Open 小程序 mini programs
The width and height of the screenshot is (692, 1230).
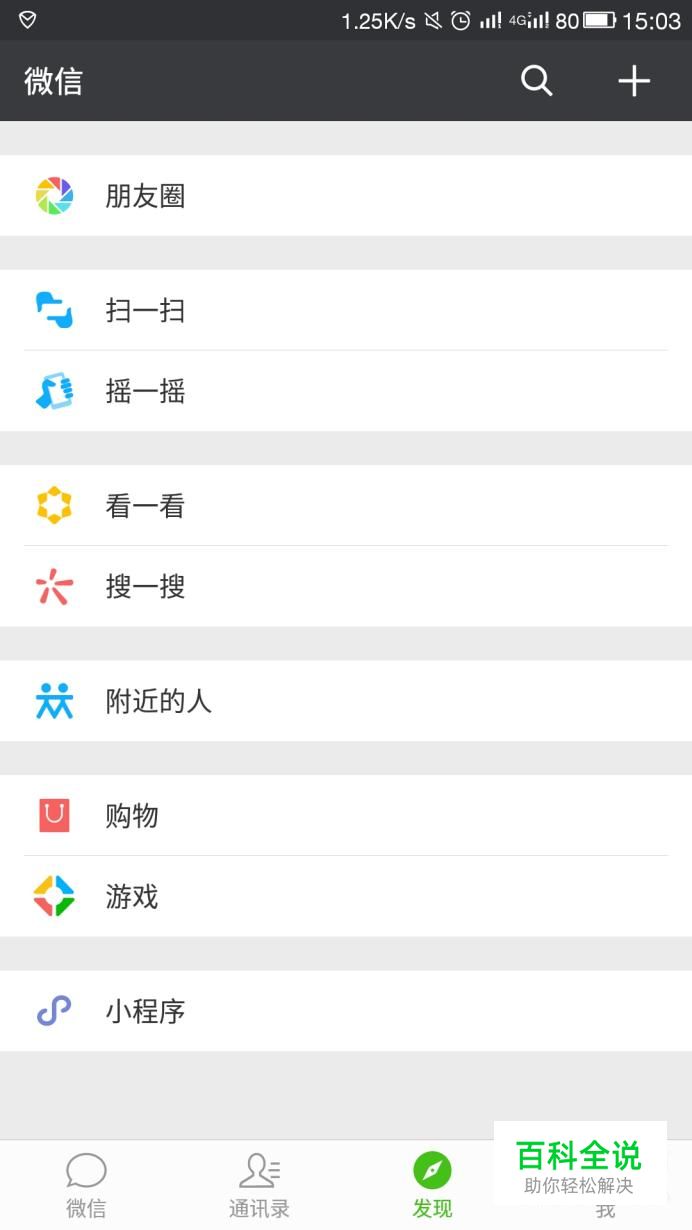point(346,1011)
